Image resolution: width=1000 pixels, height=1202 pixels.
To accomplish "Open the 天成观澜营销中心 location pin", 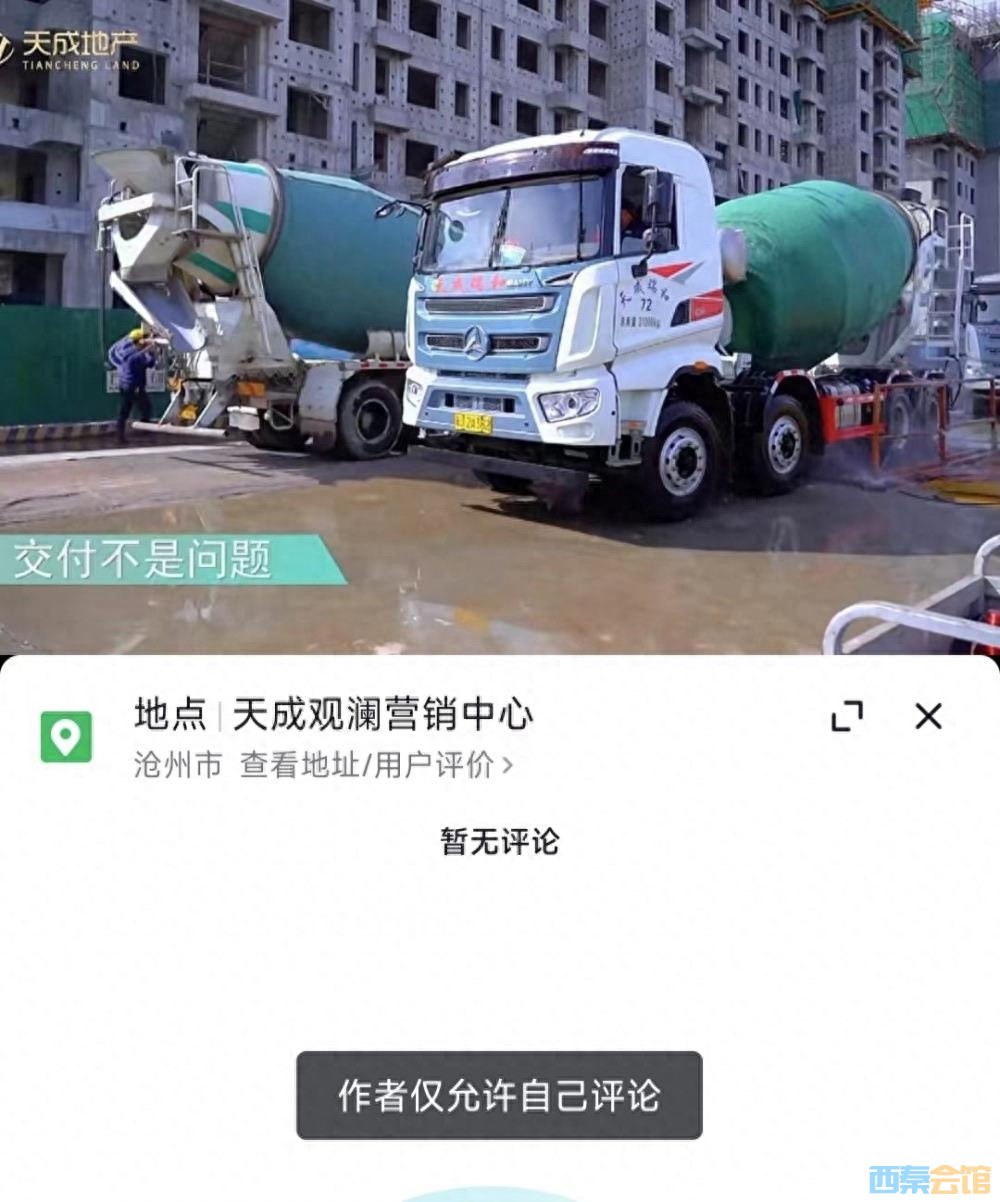I will tap(66, 737).
